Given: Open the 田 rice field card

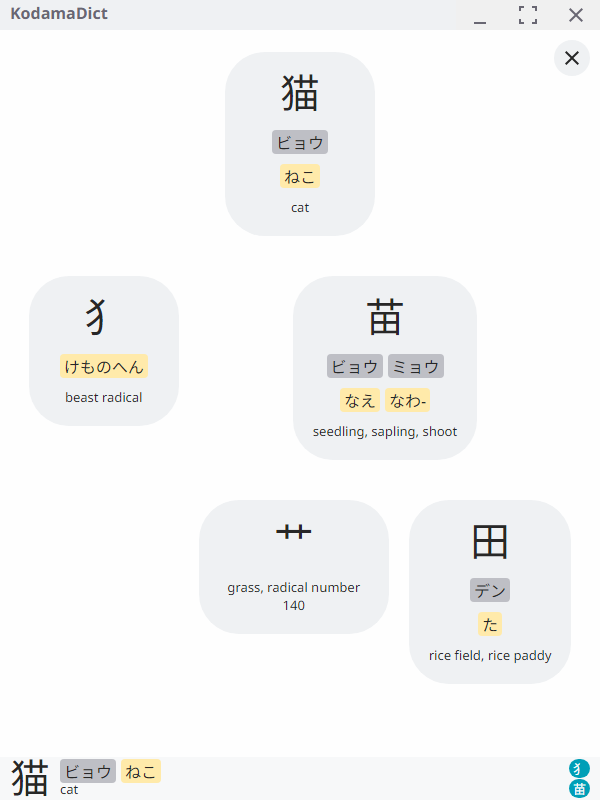Looking at the screenshot, I should (490, 592).
